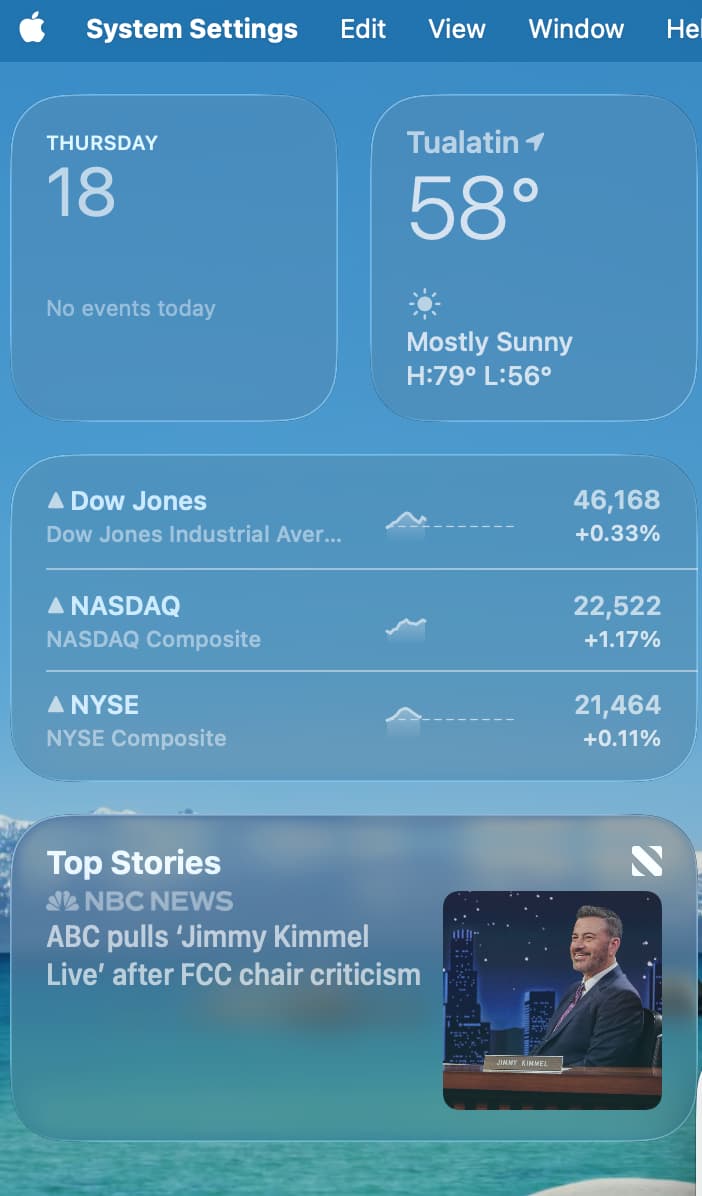Viewport: 702px width, 1196px height.
Task: Open the Dow Jones stock row
Action: tap(353, 516)
